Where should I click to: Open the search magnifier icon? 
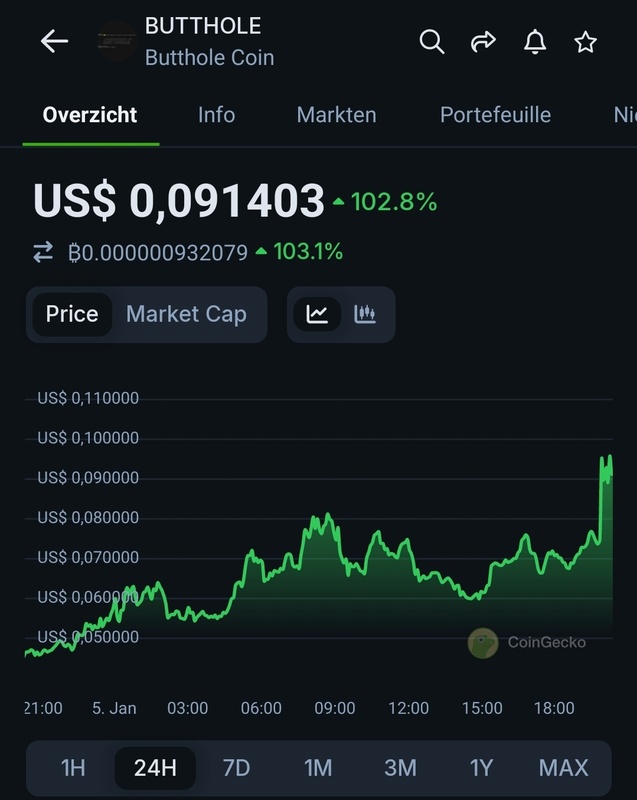(x=431, y=42)
